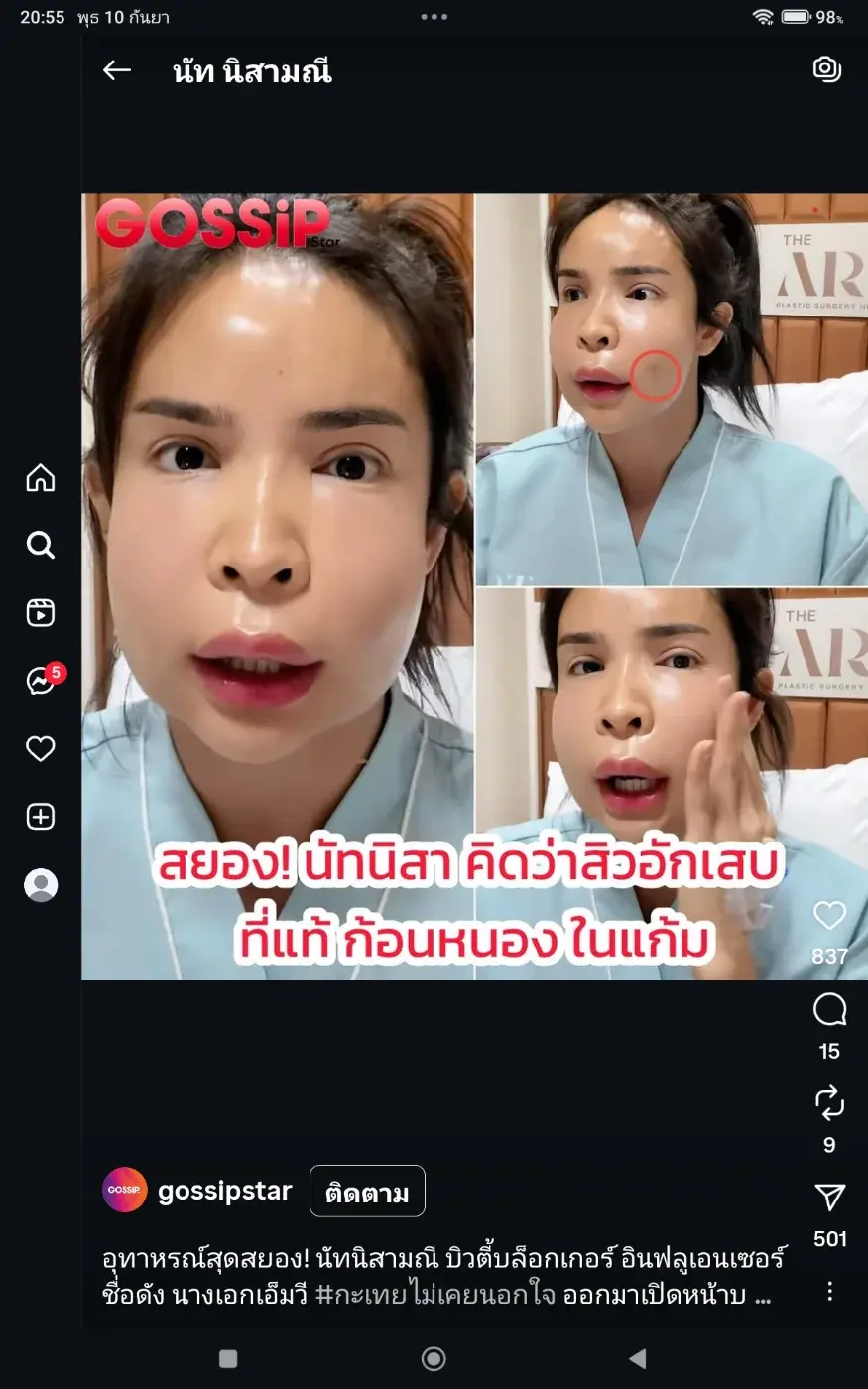Open the notifications heart in the sidebar

click(x=41, y=748)
